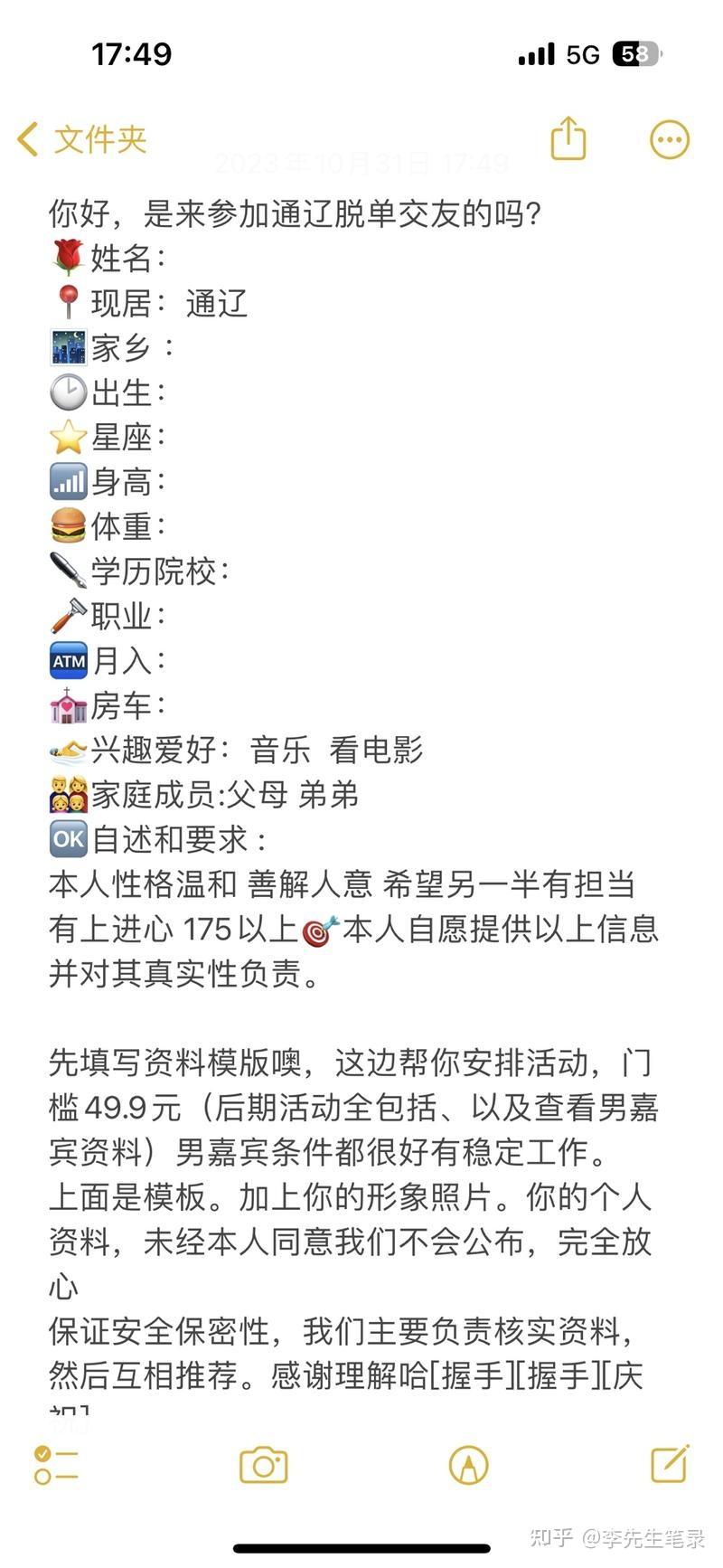Open the more options menu
Image resolution: width=723 pixels, height=1568 pixels.
(x=670, y=139)
